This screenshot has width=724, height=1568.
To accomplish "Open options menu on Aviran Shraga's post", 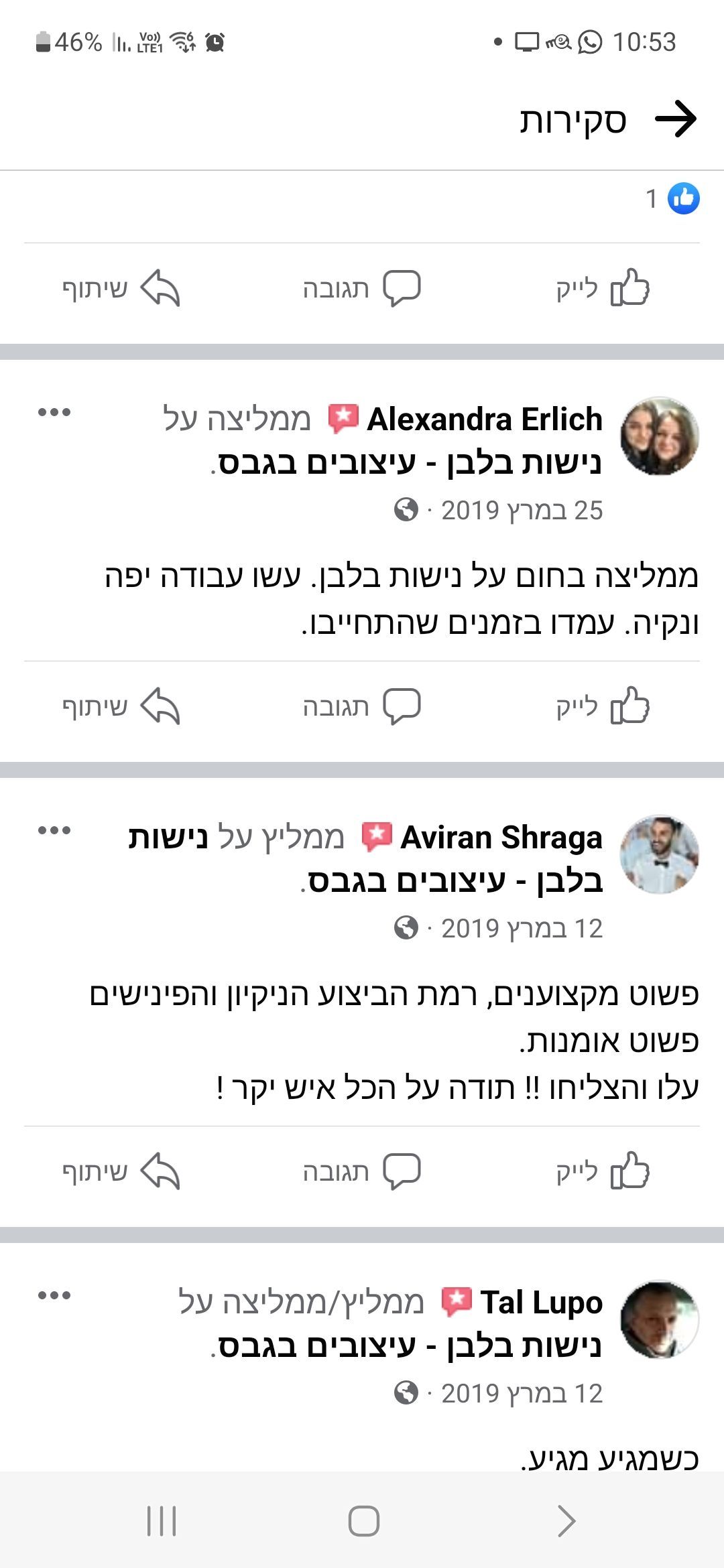I will click(x=54, y=831).
